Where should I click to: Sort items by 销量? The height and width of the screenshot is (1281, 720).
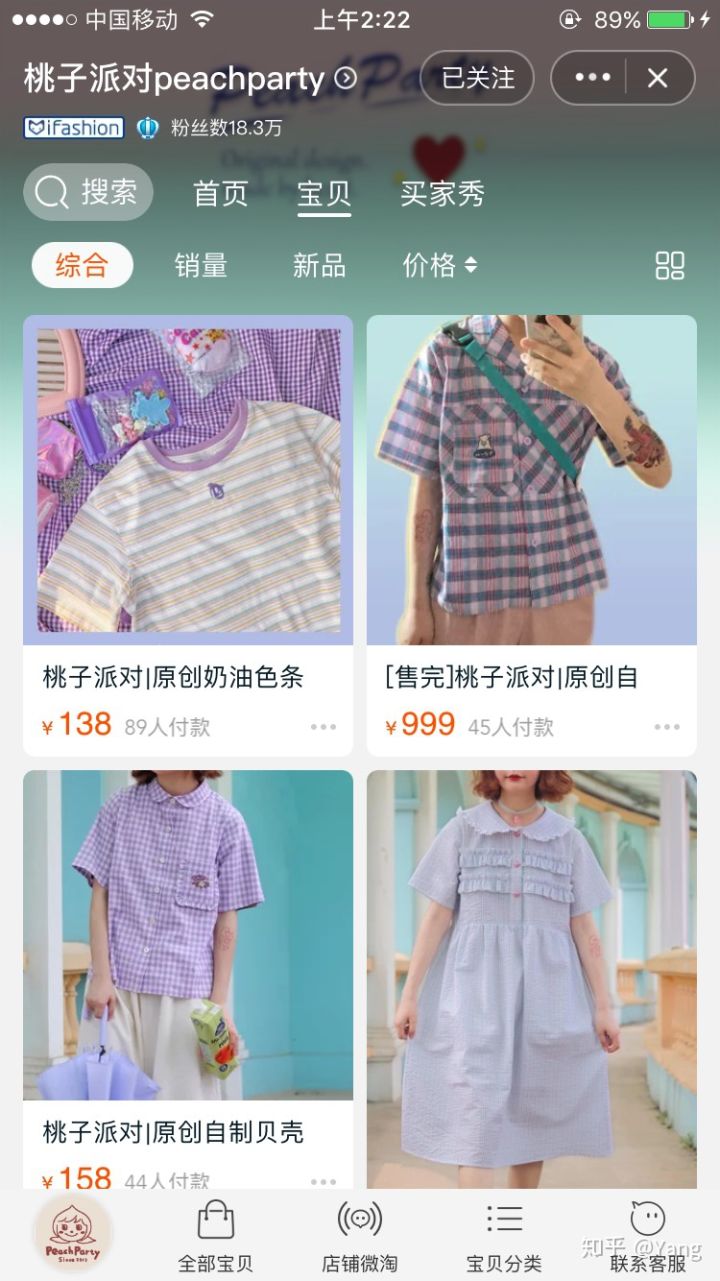click(201, 265)
